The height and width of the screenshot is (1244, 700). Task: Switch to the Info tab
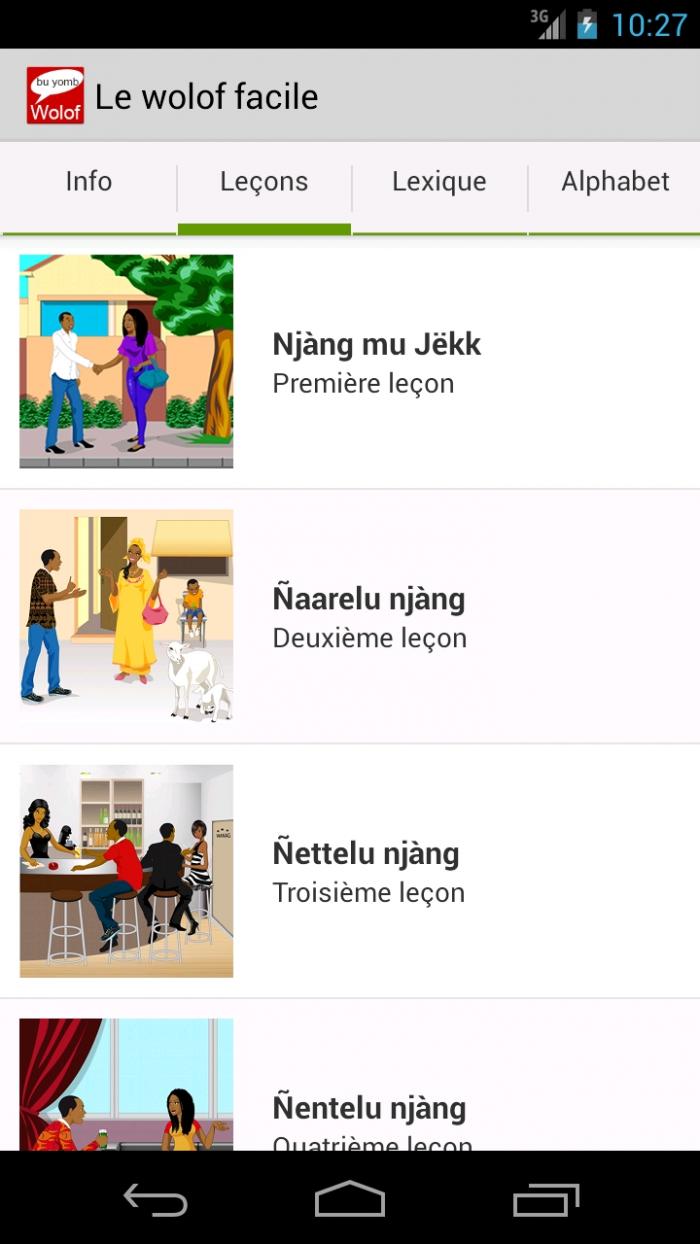pyautogui.click(x=88, y=182)
